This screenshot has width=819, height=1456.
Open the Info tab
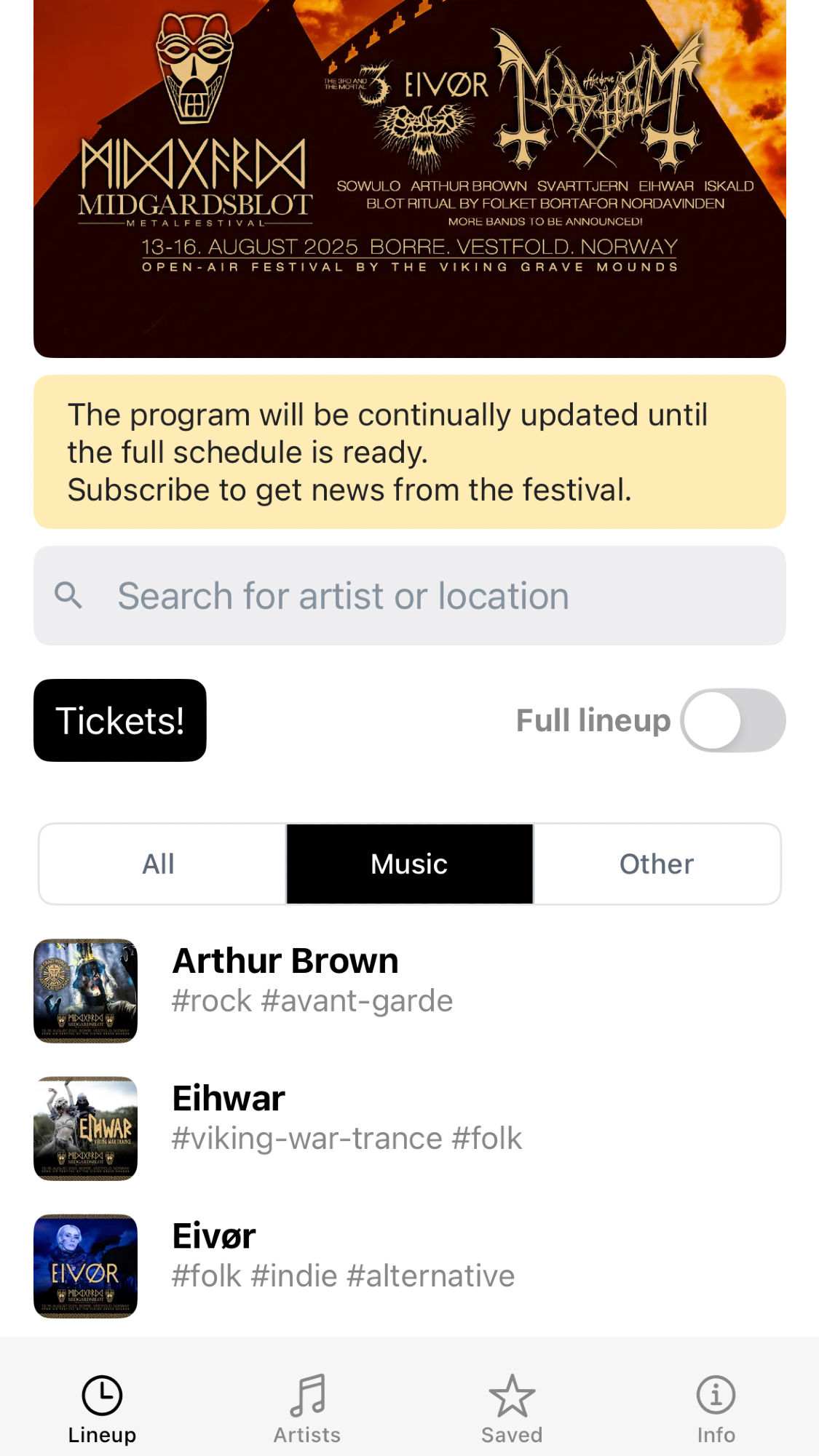pos(716,1409)
